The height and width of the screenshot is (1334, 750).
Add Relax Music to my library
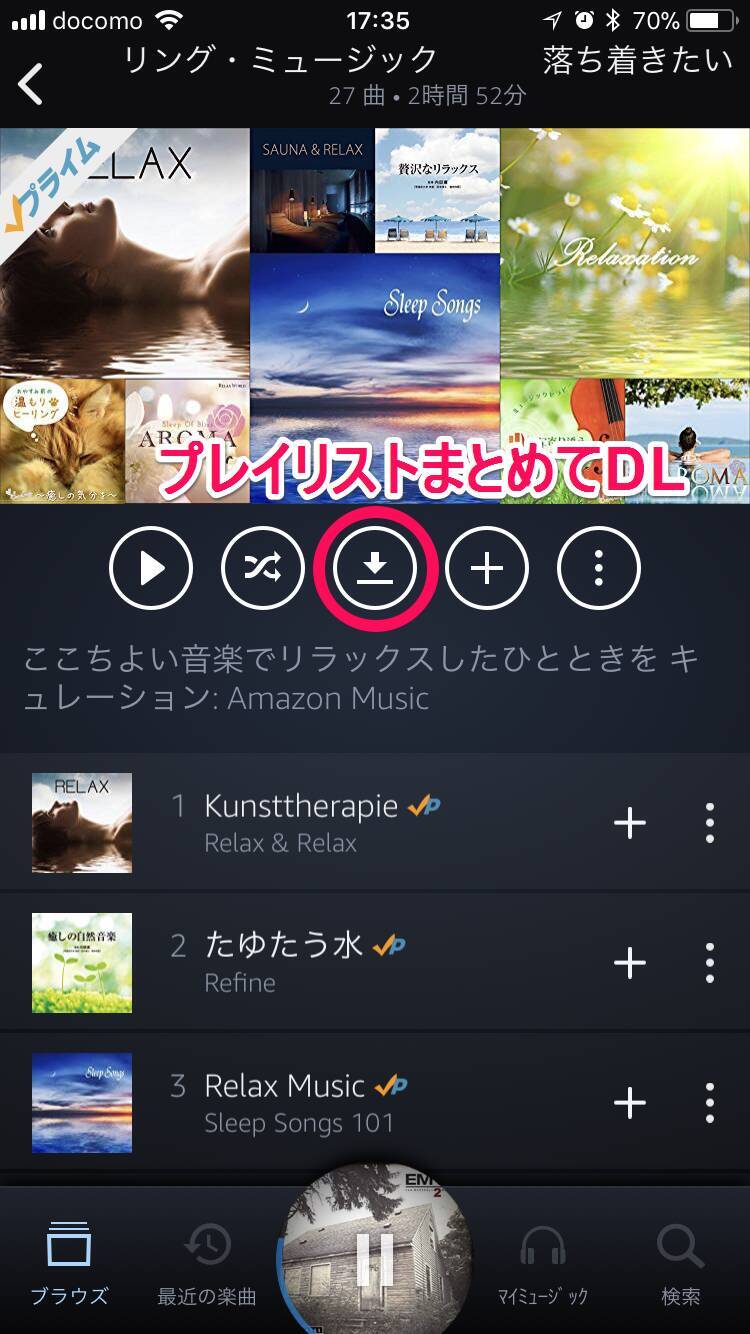coord(630,1103)
